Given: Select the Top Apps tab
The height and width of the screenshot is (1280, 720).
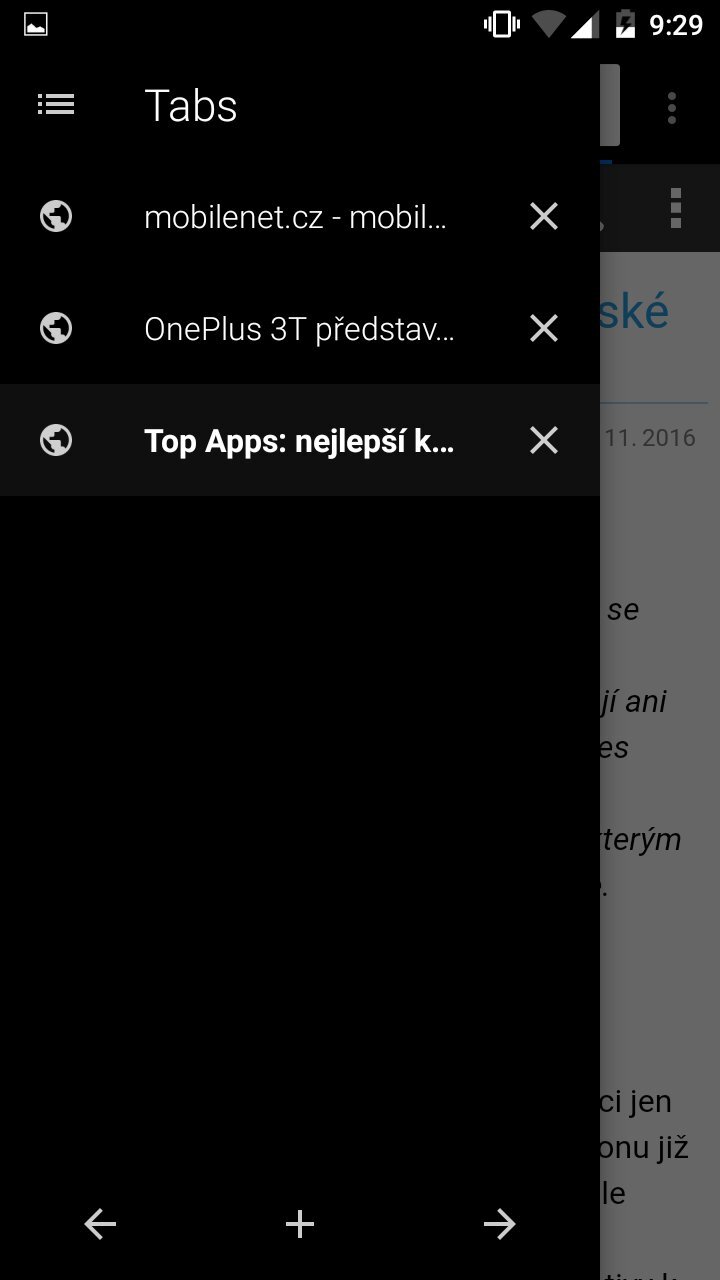Looking at the screenshot, I should pos(299,441).
